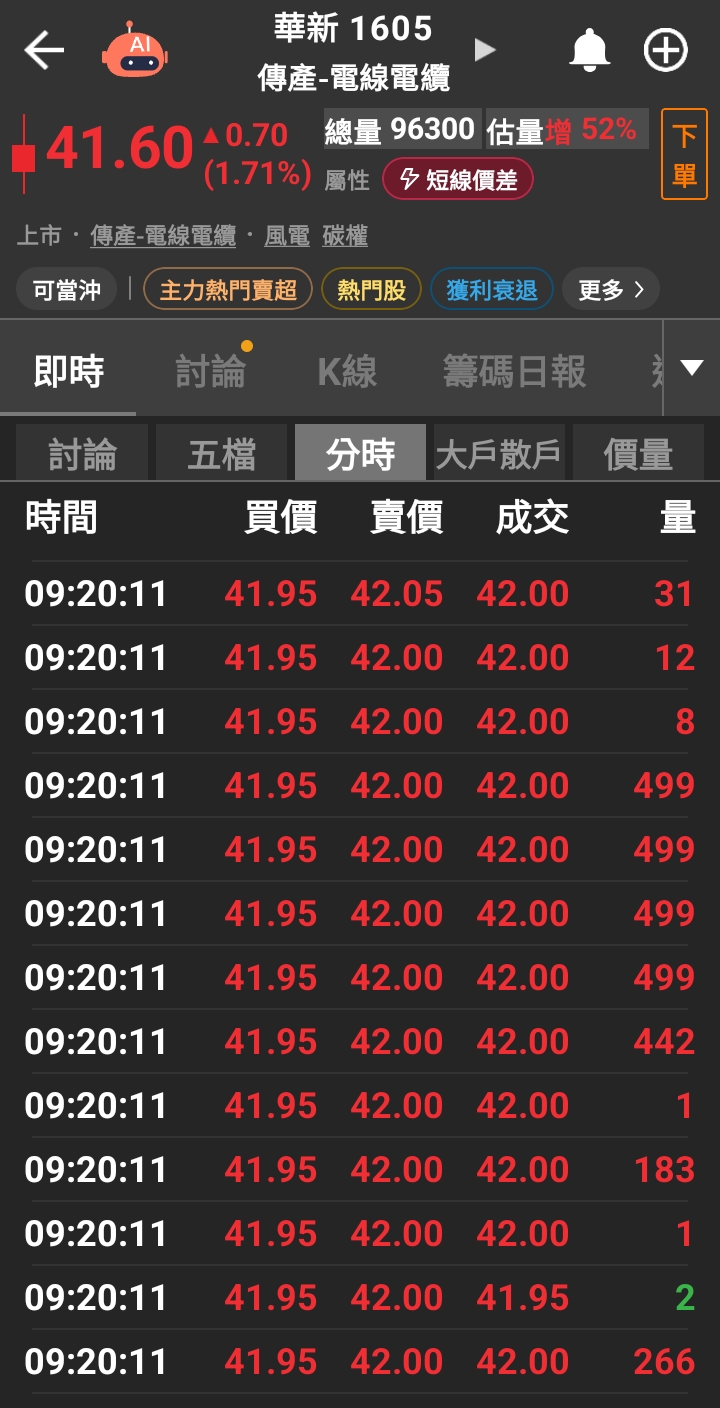This screenshot has height=1408, width=720.
Task: Select the 獲利衰退 chip
Action: click(491, 290)
